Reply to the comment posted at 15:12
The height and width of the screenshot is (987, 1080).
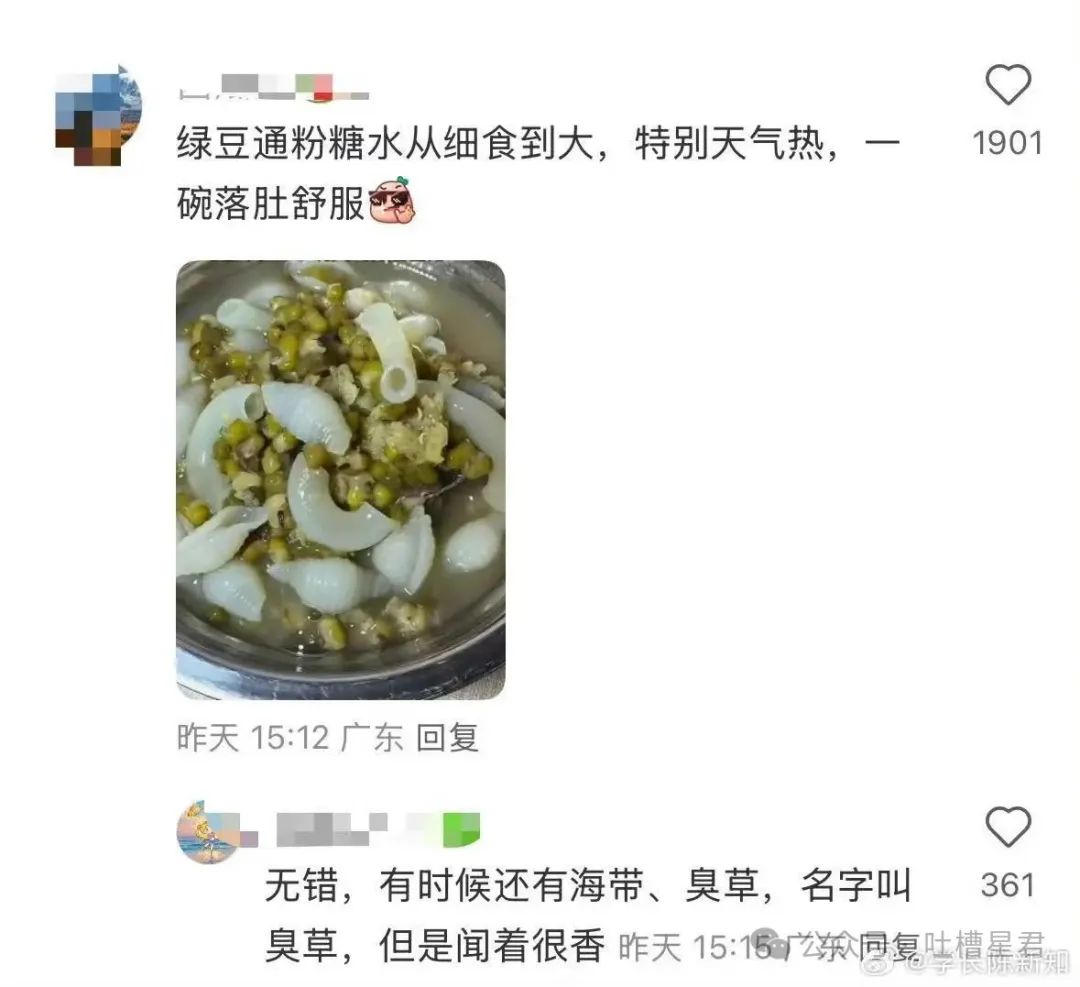pyautogui.click(x=447, y=738)
